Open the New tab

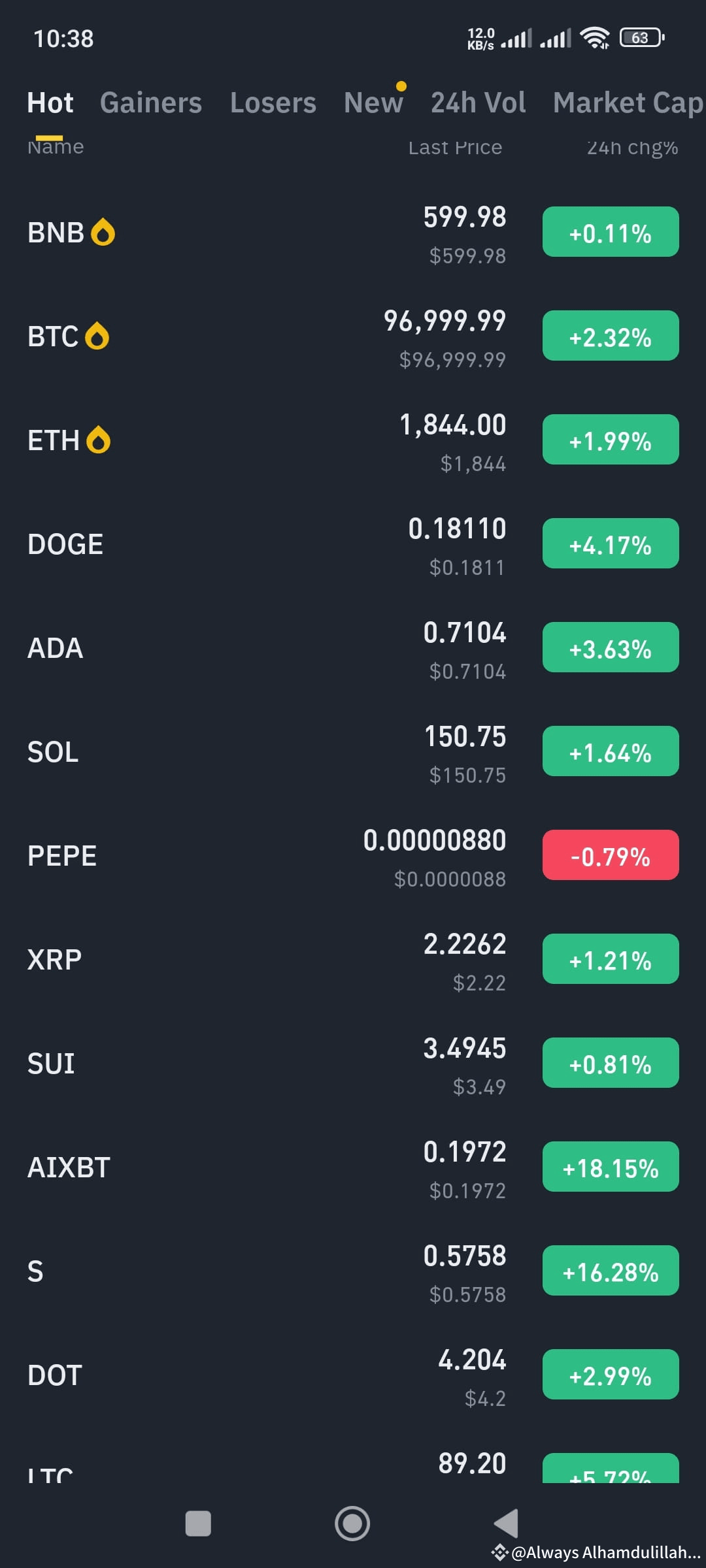point(374,103)
